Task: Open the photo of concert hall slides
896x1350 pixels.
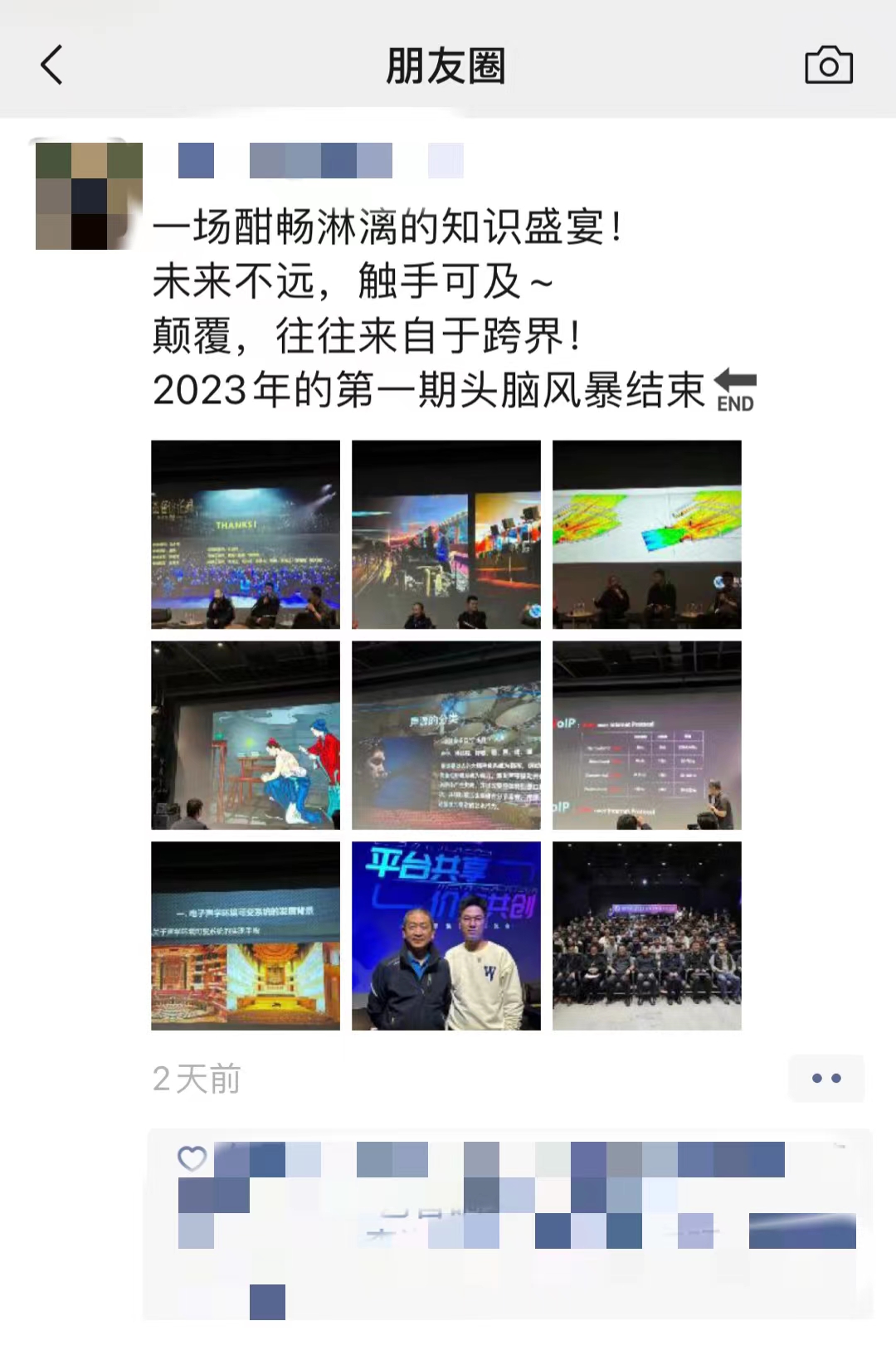Action: (x=246, y=936)
